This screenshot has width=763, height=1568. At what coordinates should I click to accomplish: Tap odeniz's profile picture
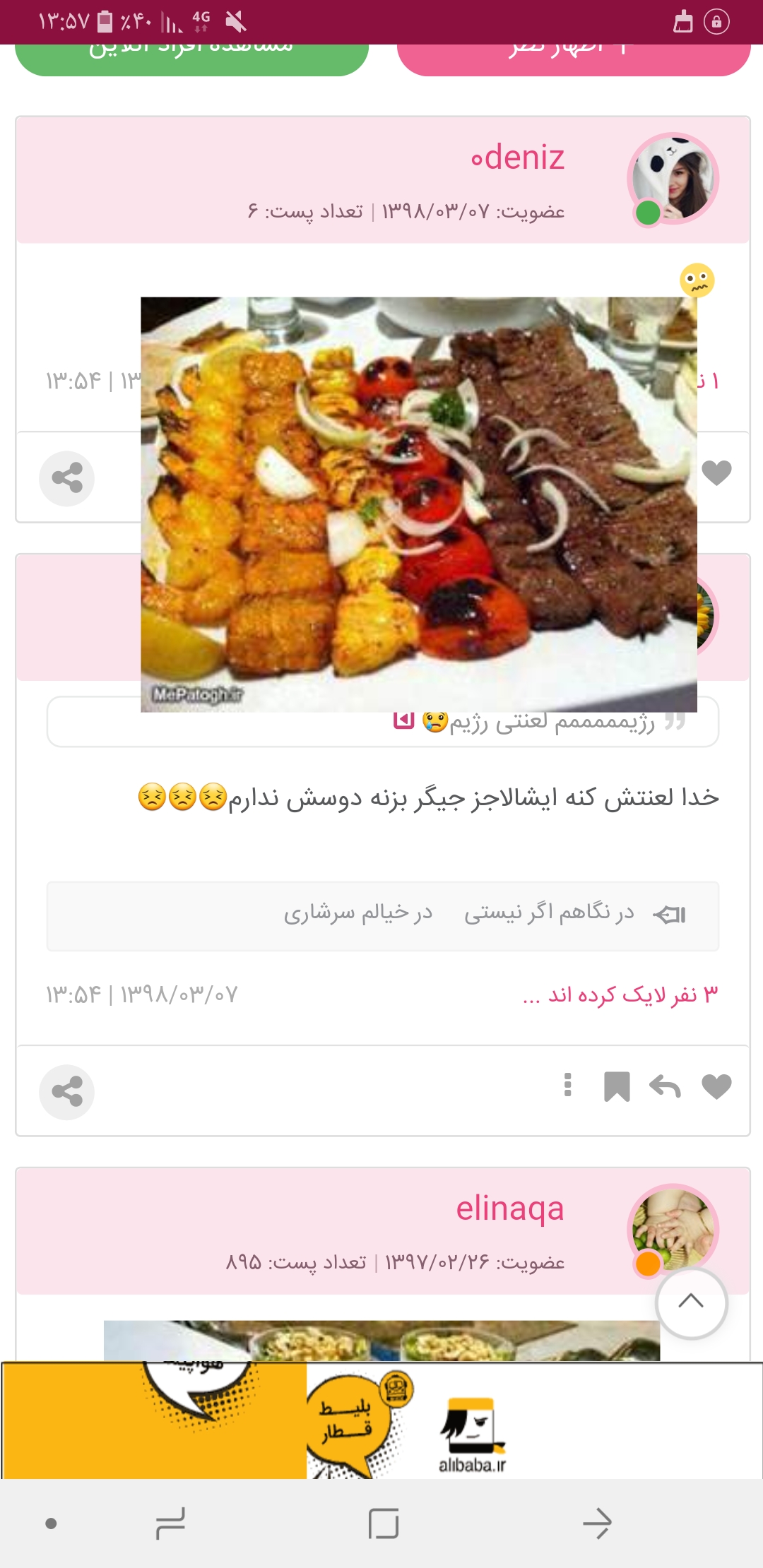pos(673,178)
